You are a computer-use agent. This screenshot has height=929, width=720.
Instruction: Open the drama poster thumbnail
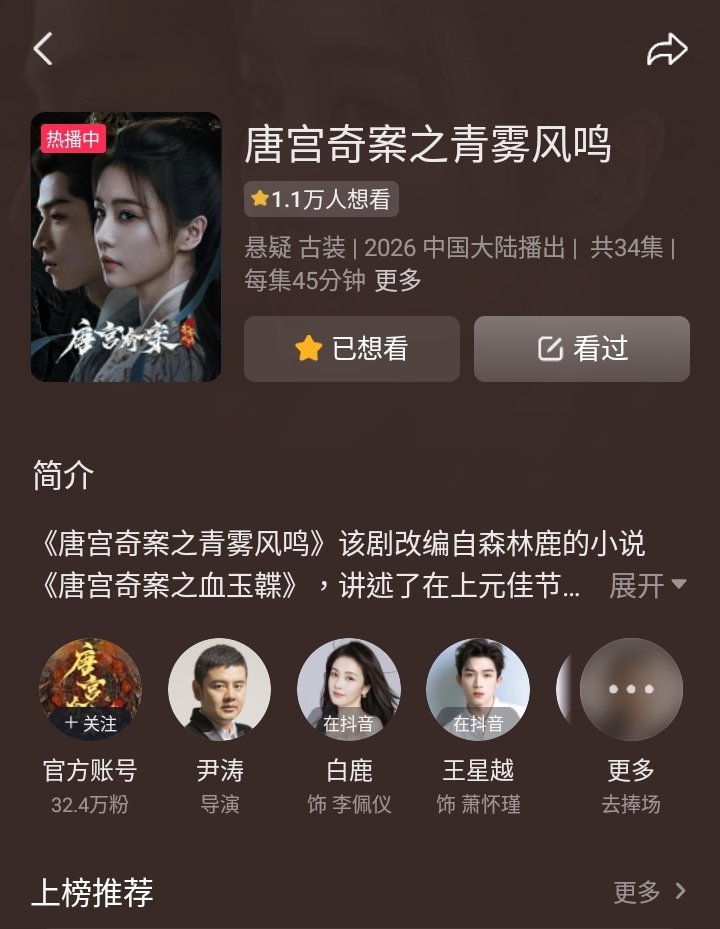point(126,247)
